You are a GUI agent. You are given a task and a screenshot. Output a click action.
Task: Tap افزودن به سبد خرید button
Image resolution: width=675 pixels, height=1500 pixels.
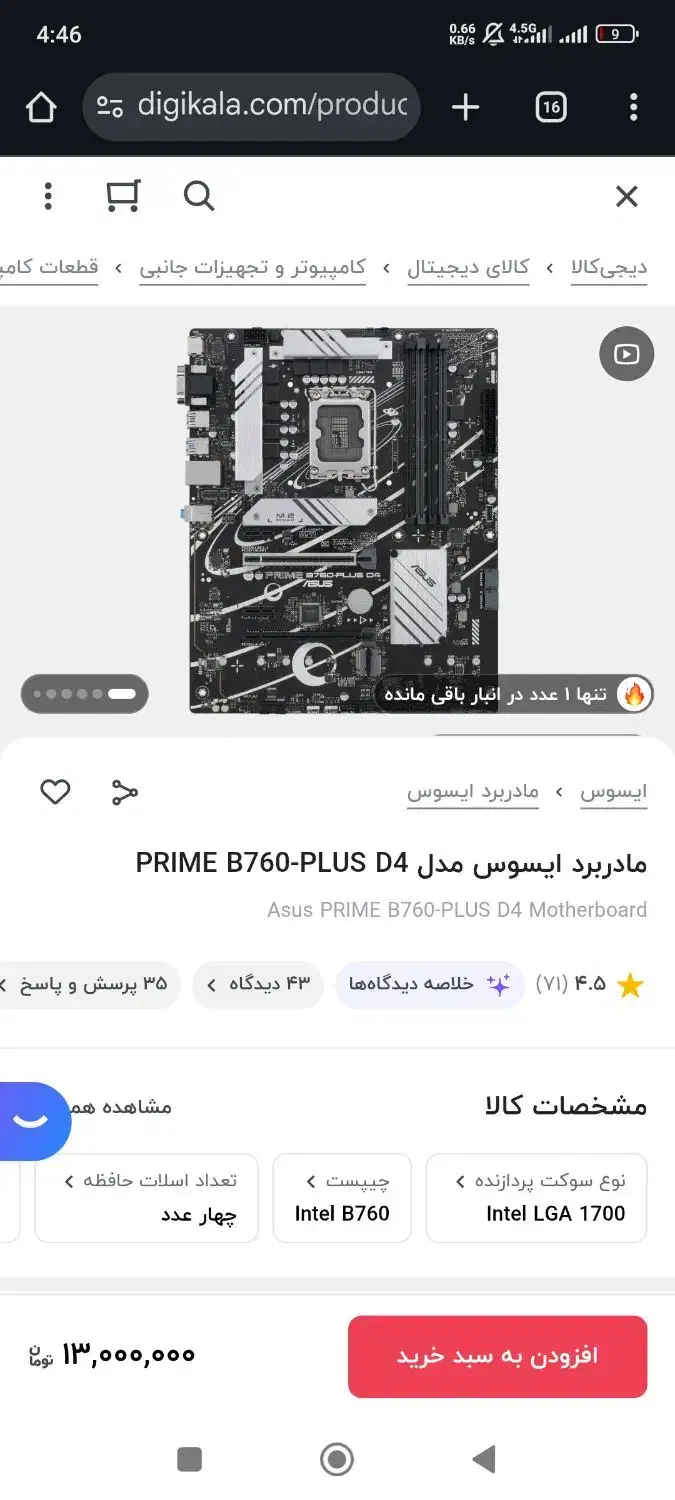tap(497, 1356)
